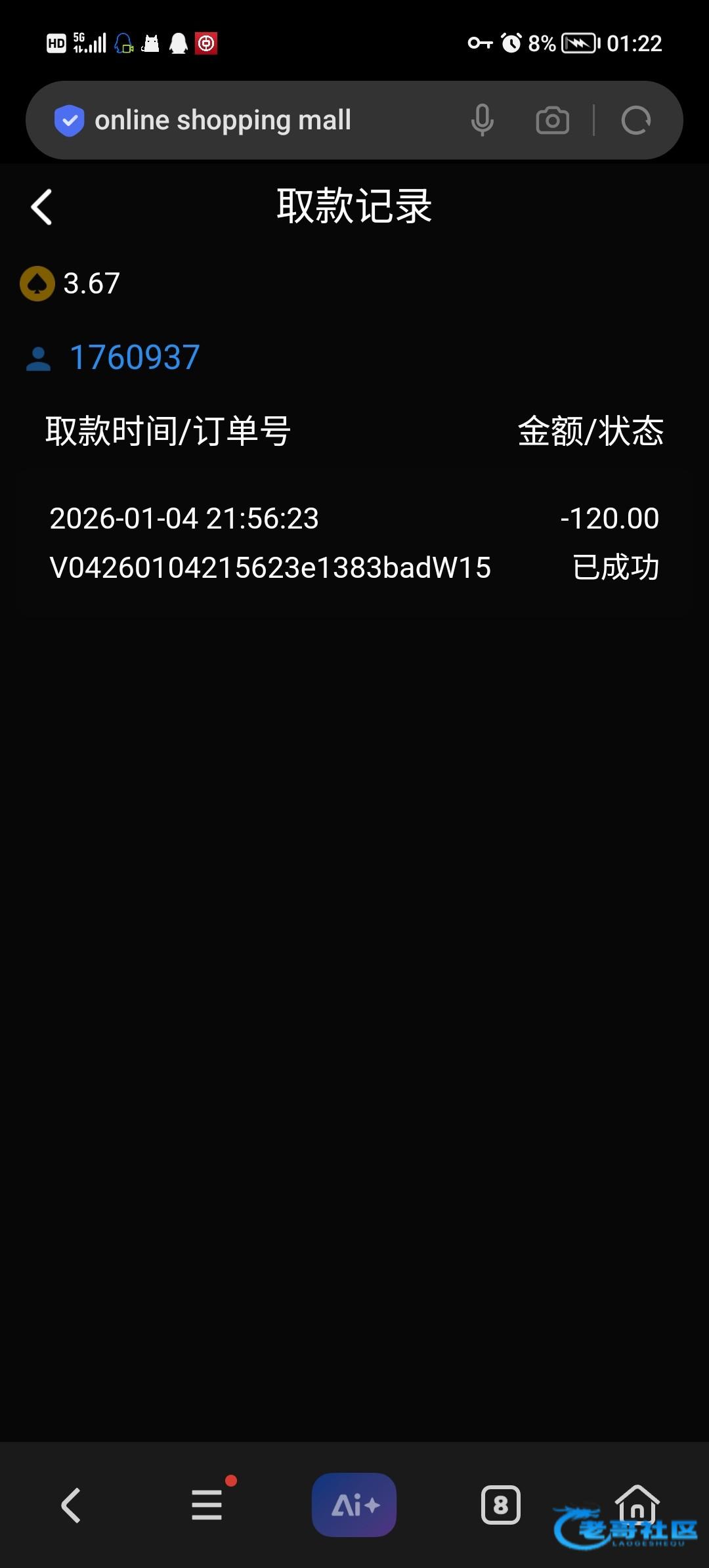Start voice search with the microphone
Image resolution: width=709 pixels, height=1568 pixels.
coord(482,120)
